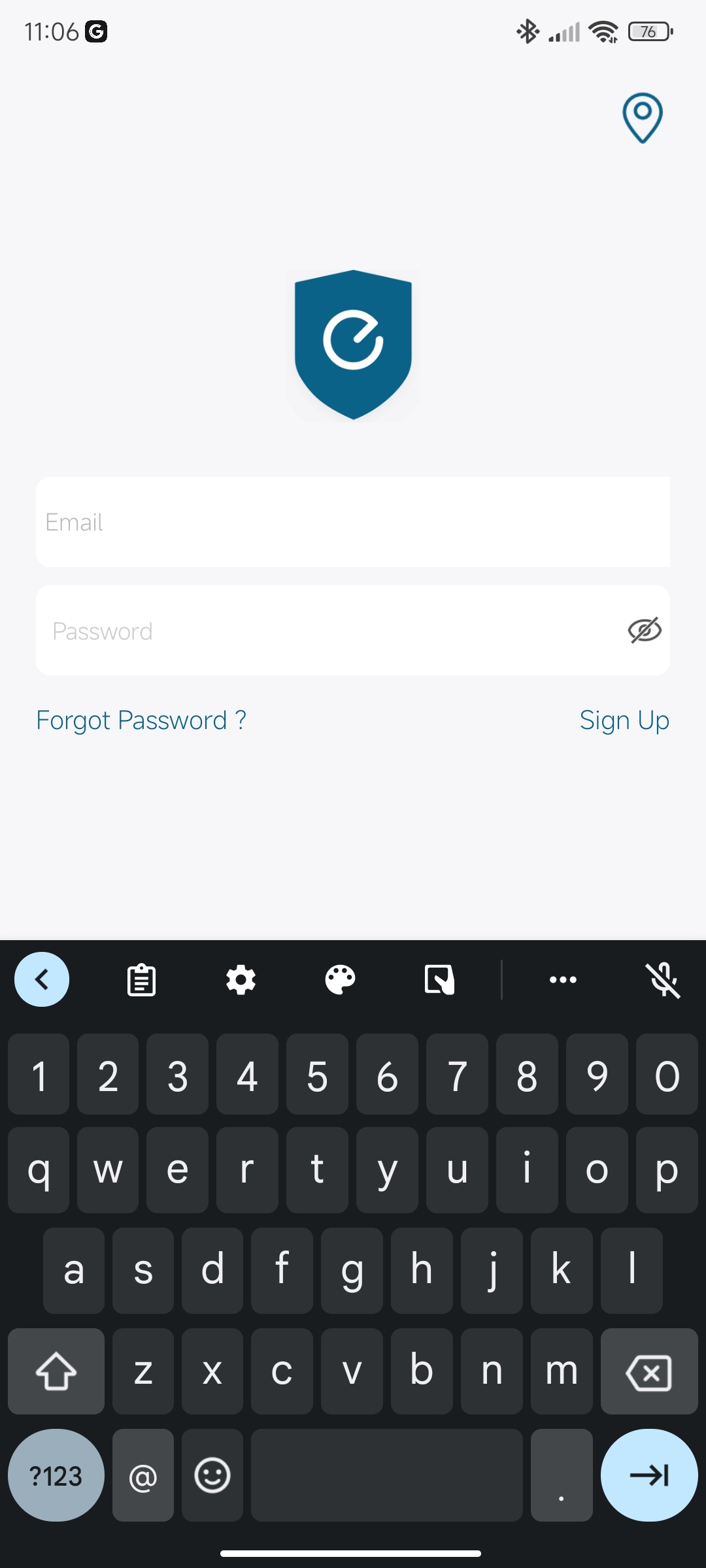Open keyboard theme palette
The width and height of the screenshot is (706, 1568).
coord(340,979)
